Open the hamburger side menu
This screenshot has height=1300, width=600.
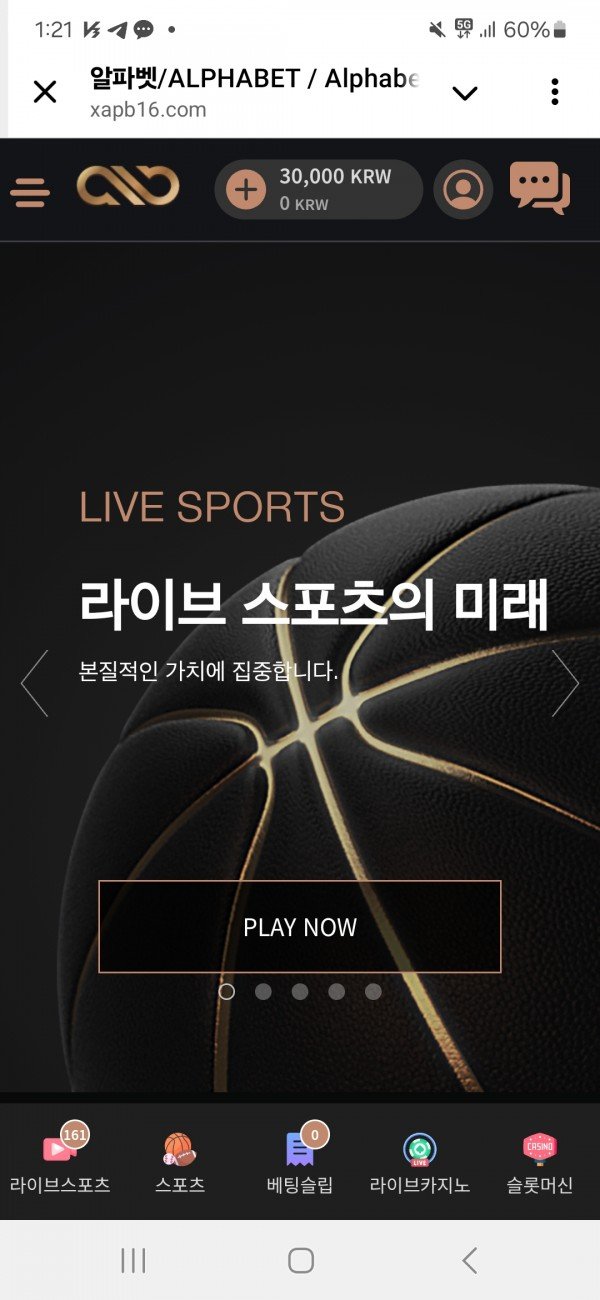tap(30, 190)
